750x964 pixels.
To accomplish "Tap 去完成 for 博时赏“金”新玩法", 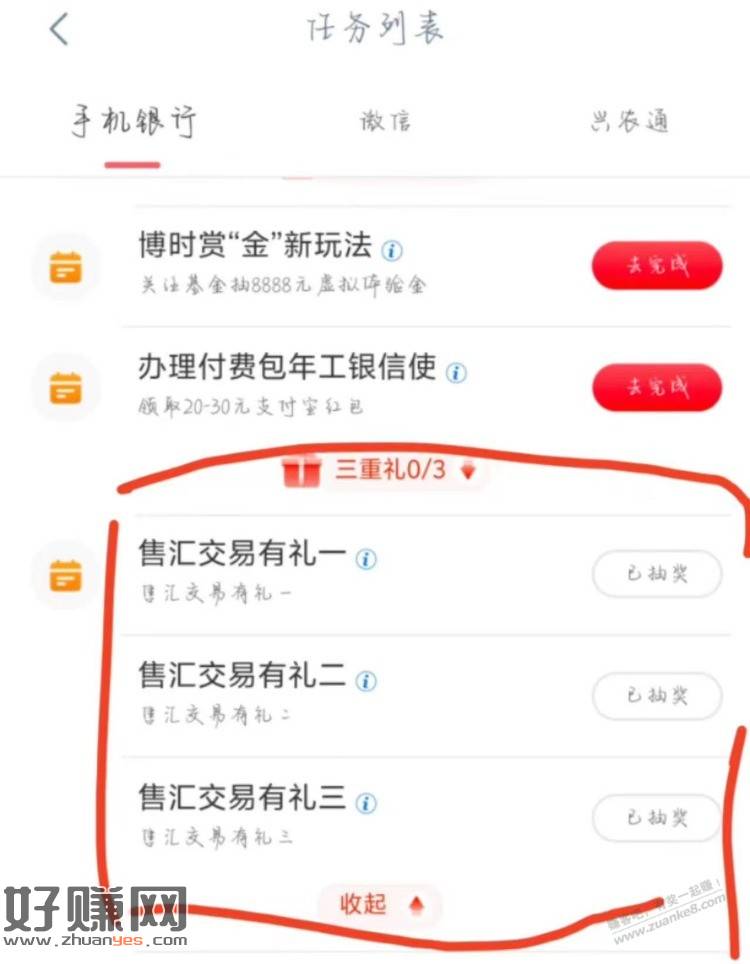I will pyautogui.click(x=656, y=266).
